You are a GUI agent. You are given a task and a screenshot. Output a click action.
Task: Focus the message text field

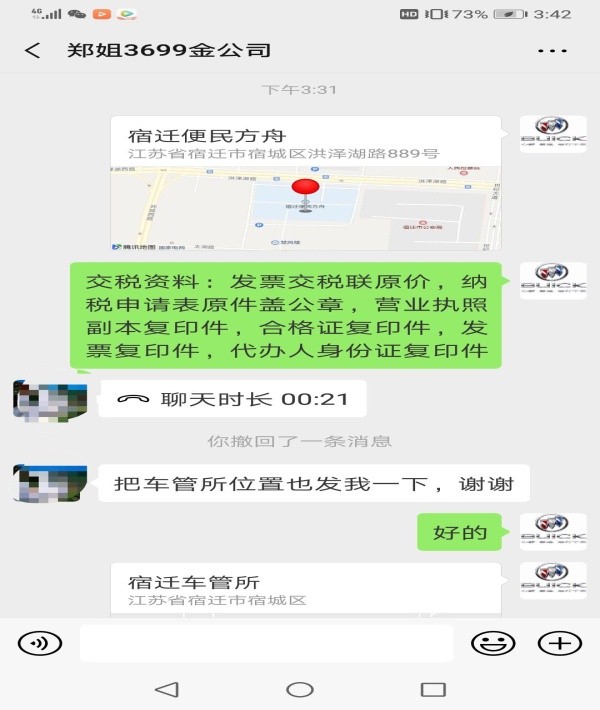coord(266,643)
